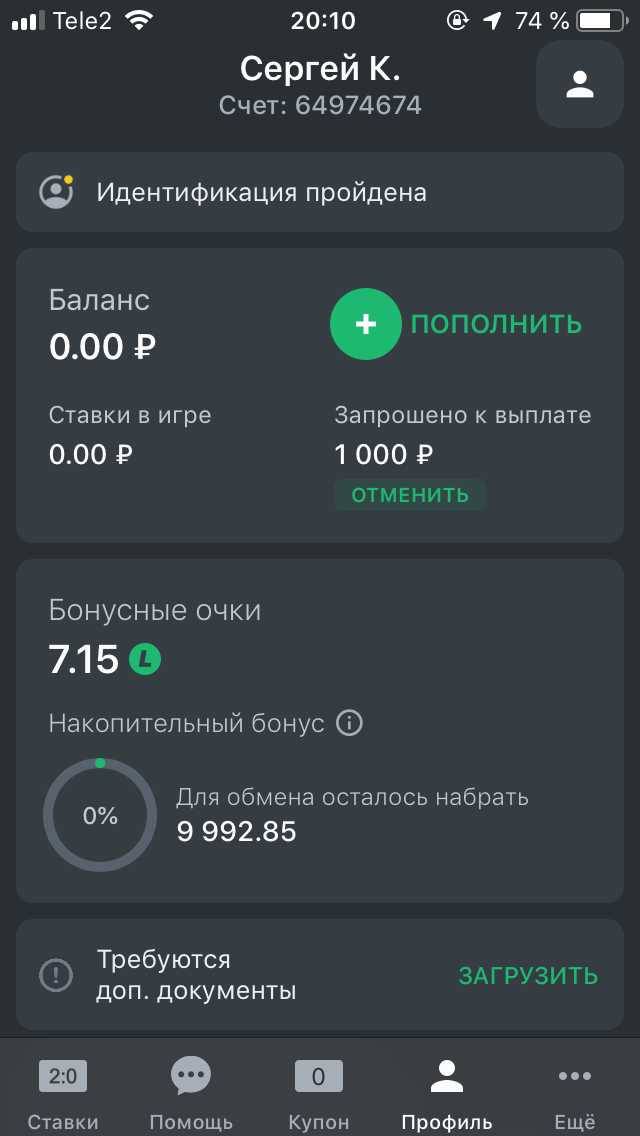Open the info icon next to Накопительный бонус
The image size is (640, 1136).
349,723
